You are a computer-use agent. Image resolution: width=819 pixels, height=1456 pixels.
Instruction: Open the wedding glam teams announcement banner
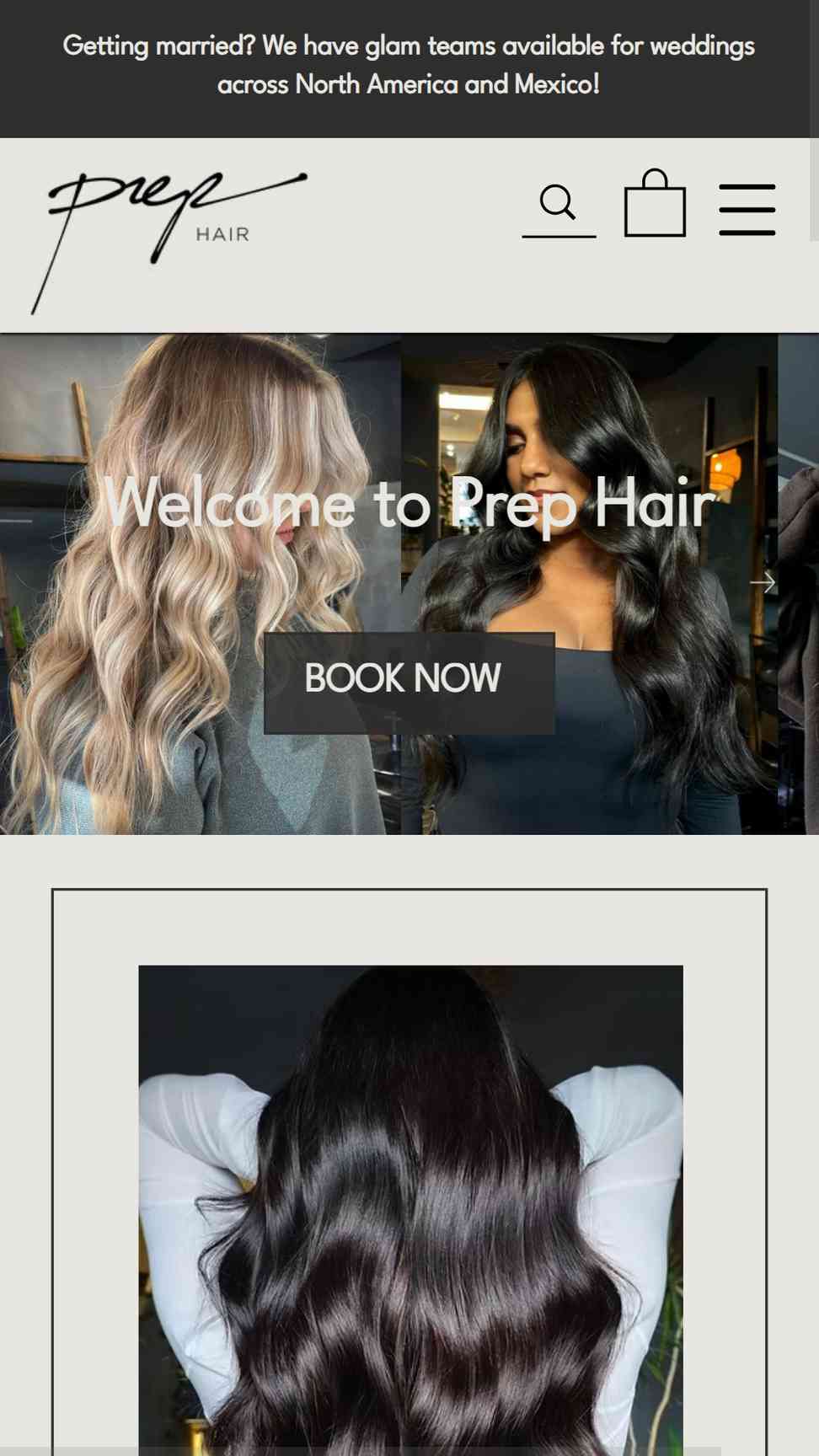coord(409,65)
